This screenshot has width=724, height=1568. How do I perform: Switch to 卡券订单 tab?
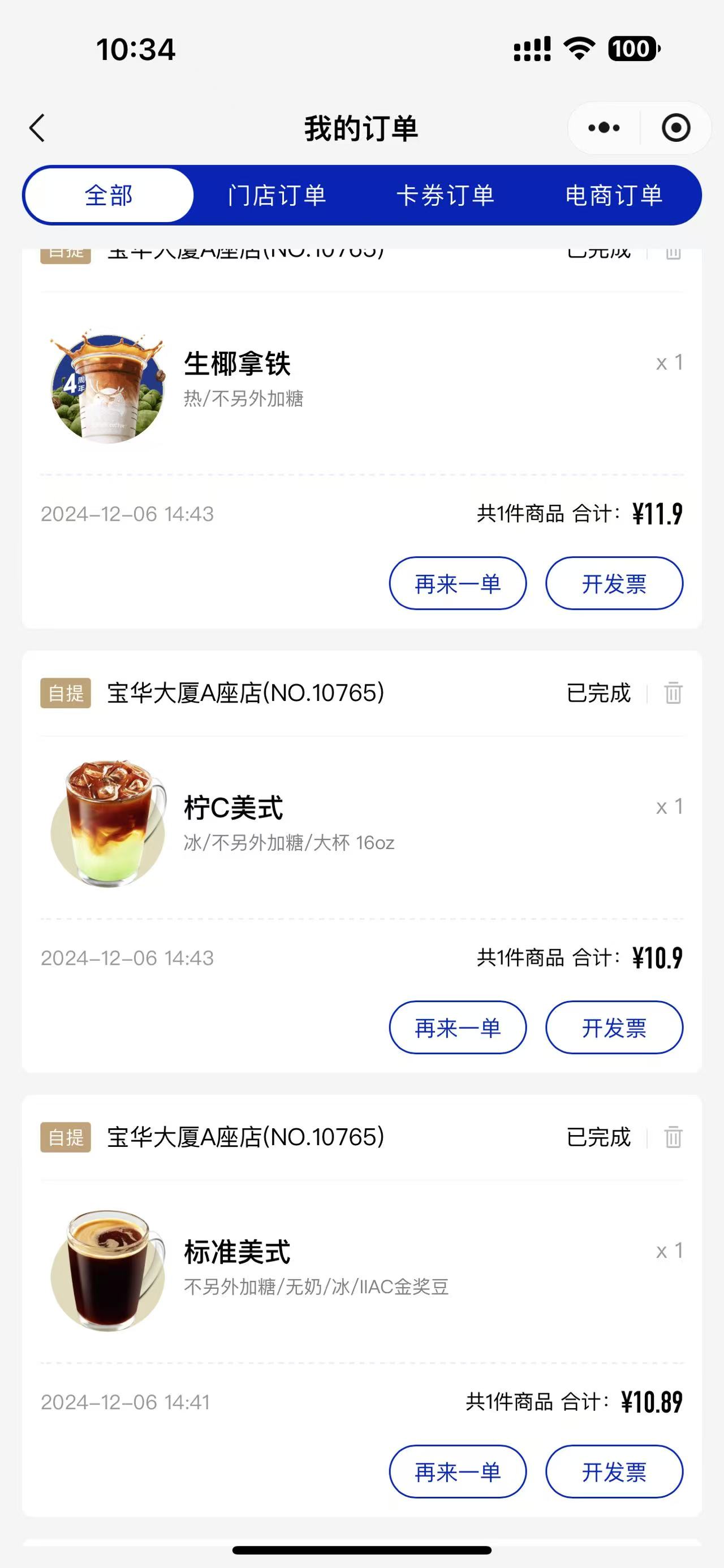(x=445, y=196)
